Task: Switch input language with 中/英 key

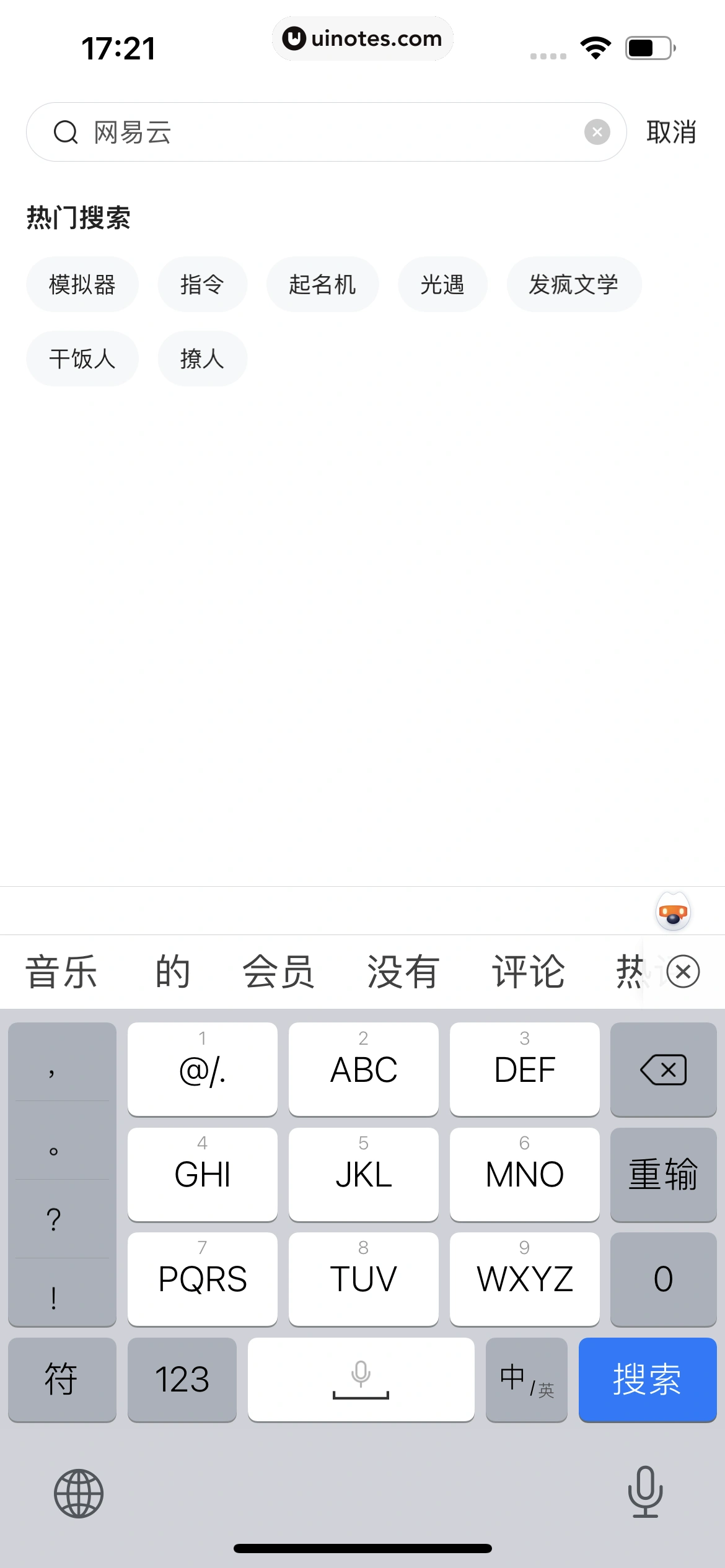Action: click(x=526, y=1379)
